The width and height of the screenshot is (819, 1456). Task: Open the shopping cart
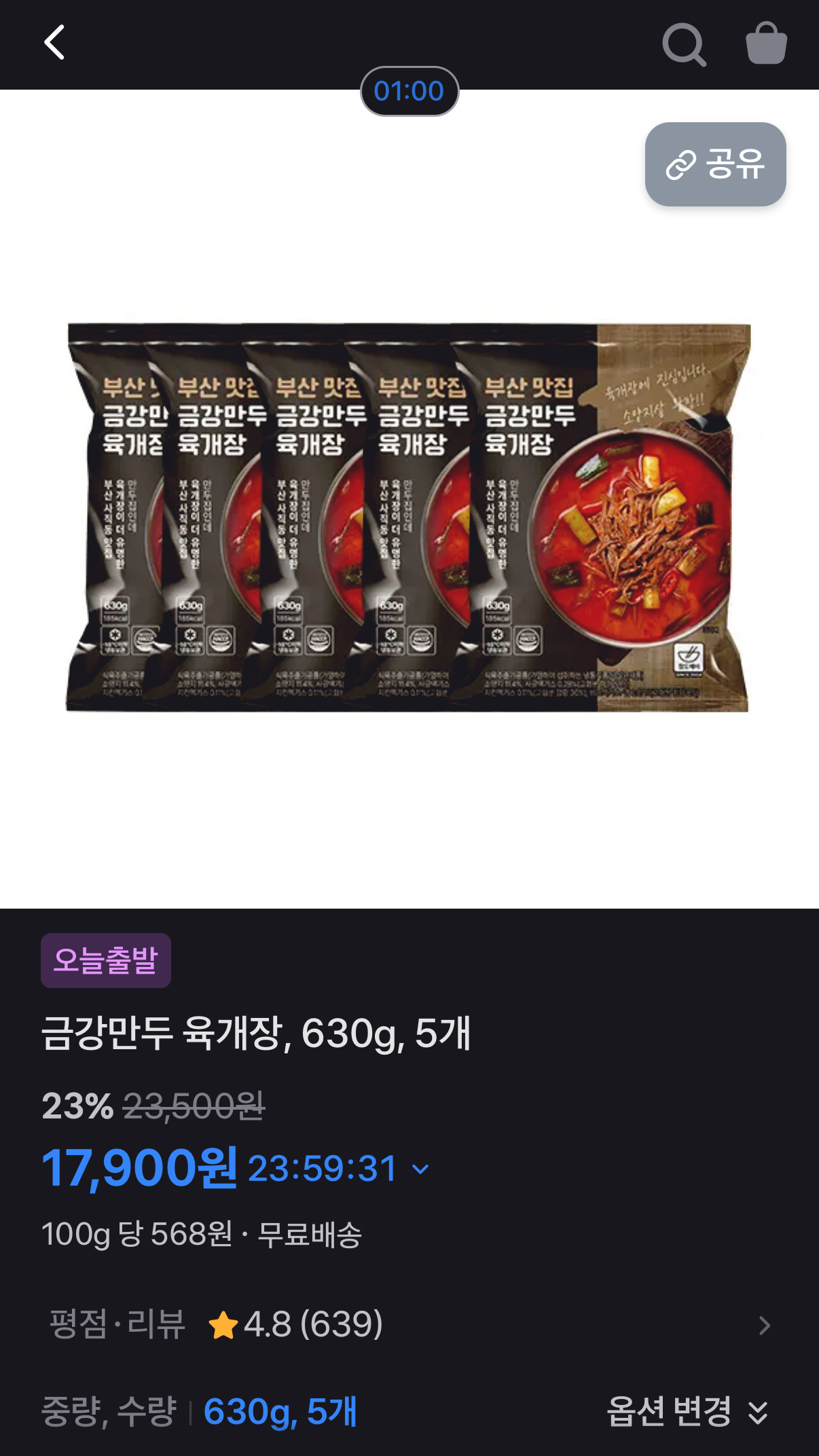coord(766,43)
